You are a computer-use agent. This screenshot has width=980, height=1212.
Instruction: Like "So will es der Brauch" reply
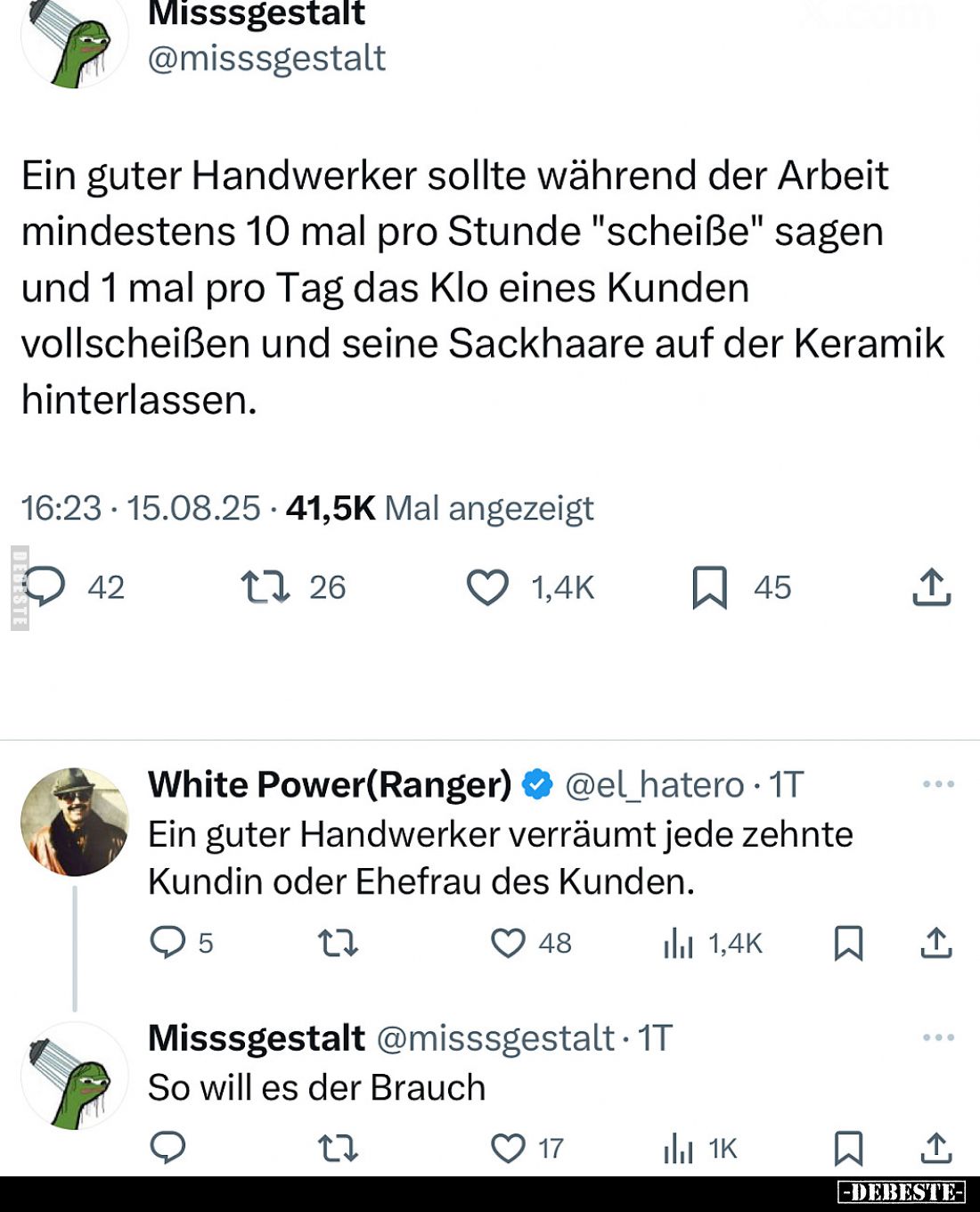[508, 1148]
